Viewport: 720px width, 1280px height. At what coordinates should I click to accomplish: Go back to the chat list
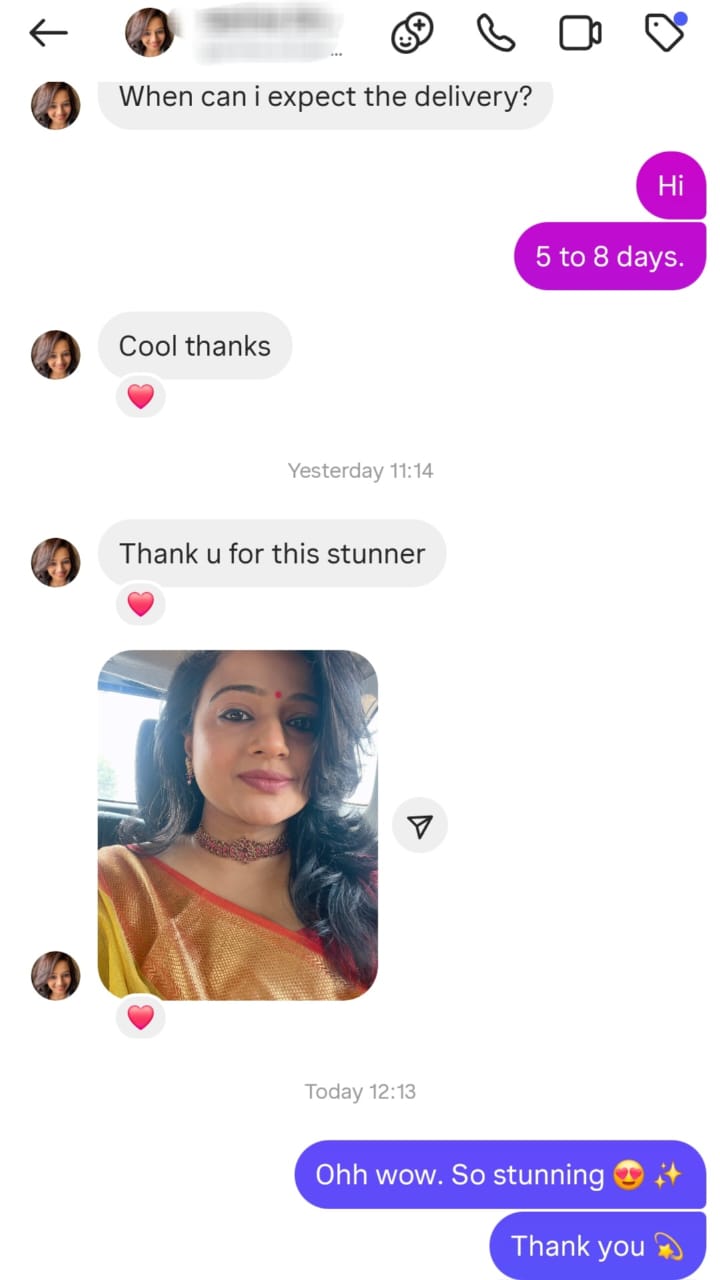point(48,33)
